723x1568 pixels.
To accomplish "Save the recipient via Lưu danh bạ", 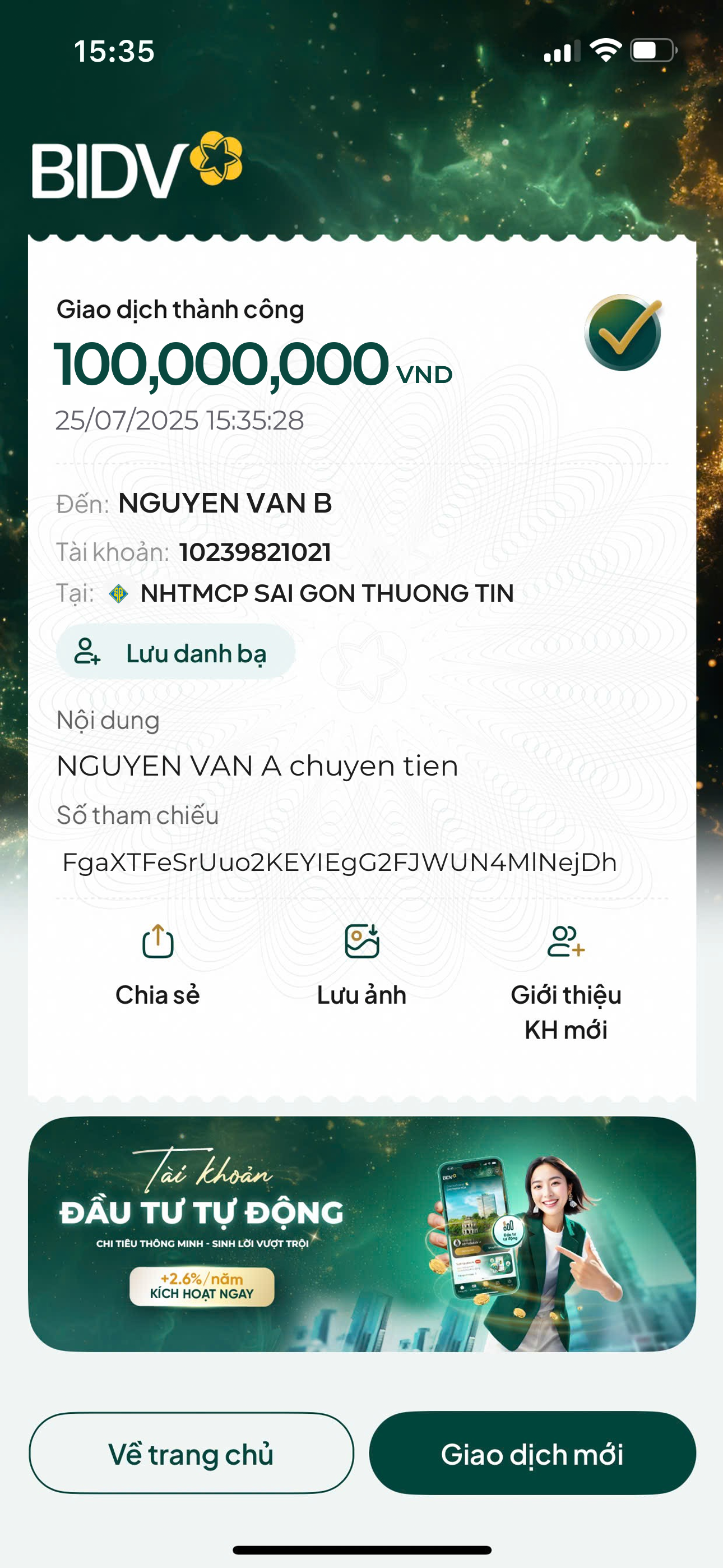I will click(175, 653).
